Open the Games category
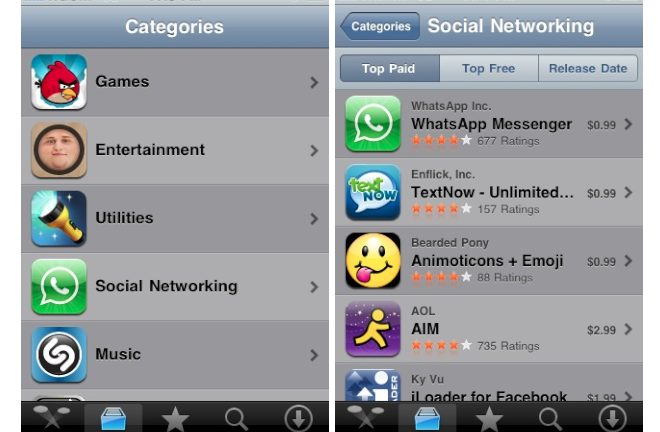This screenshot has height=432, width=660. [x=175, y=82]
